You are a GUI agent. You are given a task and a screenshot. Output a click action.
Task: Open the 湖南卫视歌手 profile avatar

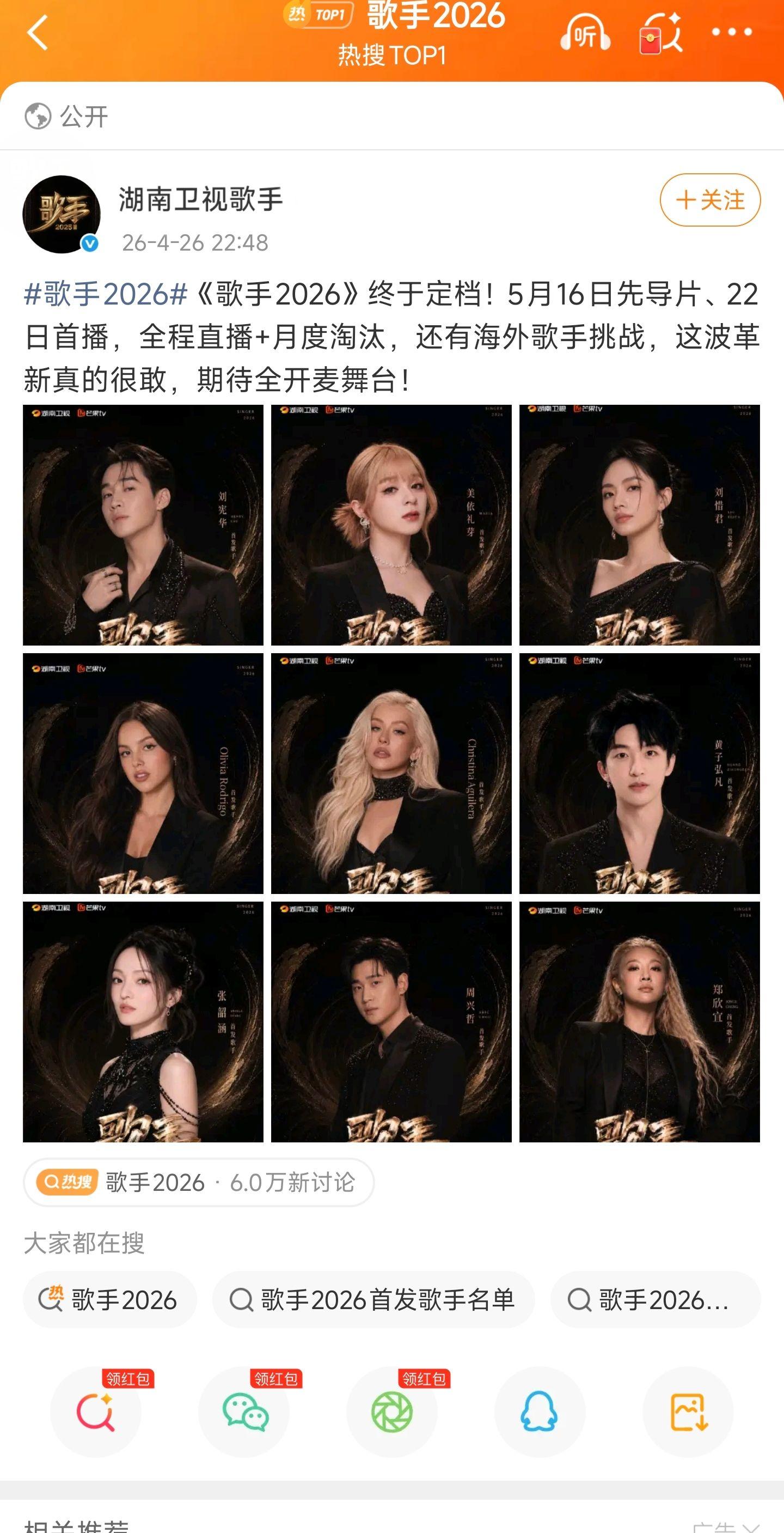pyautogui.click(x=62, y=214)
